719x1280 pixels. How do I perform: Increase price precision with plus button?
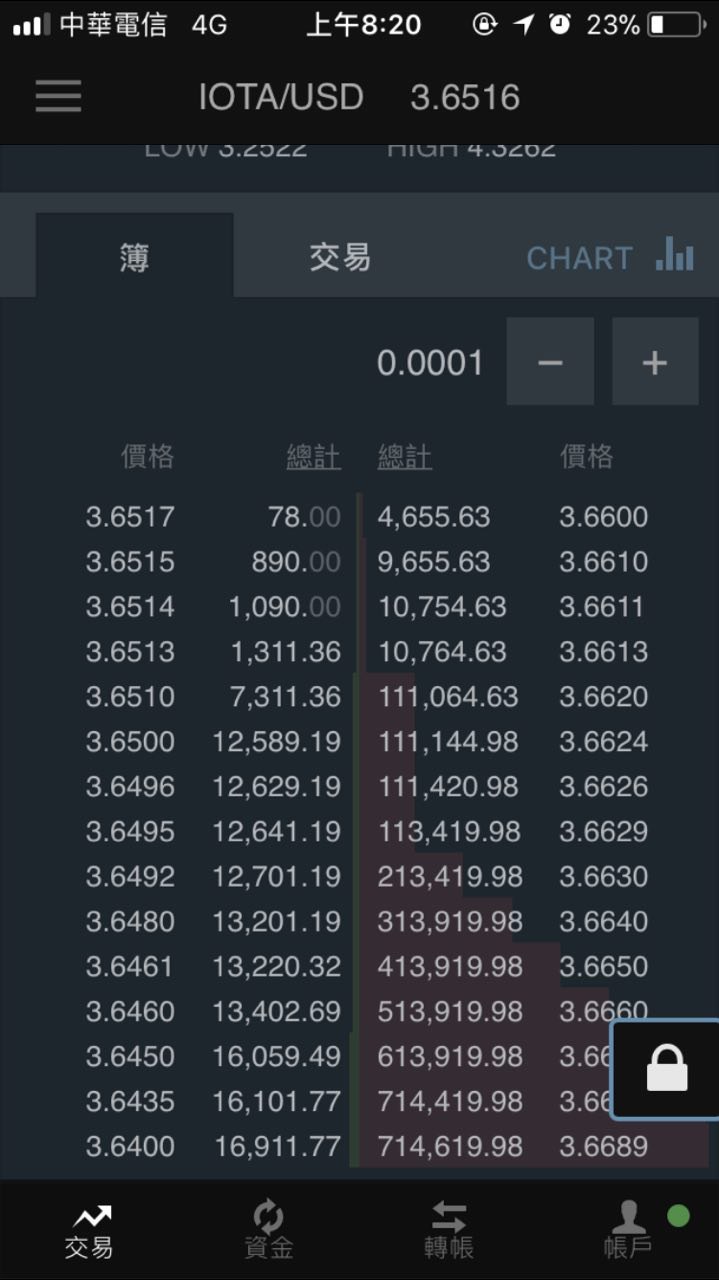click(655, 361)
